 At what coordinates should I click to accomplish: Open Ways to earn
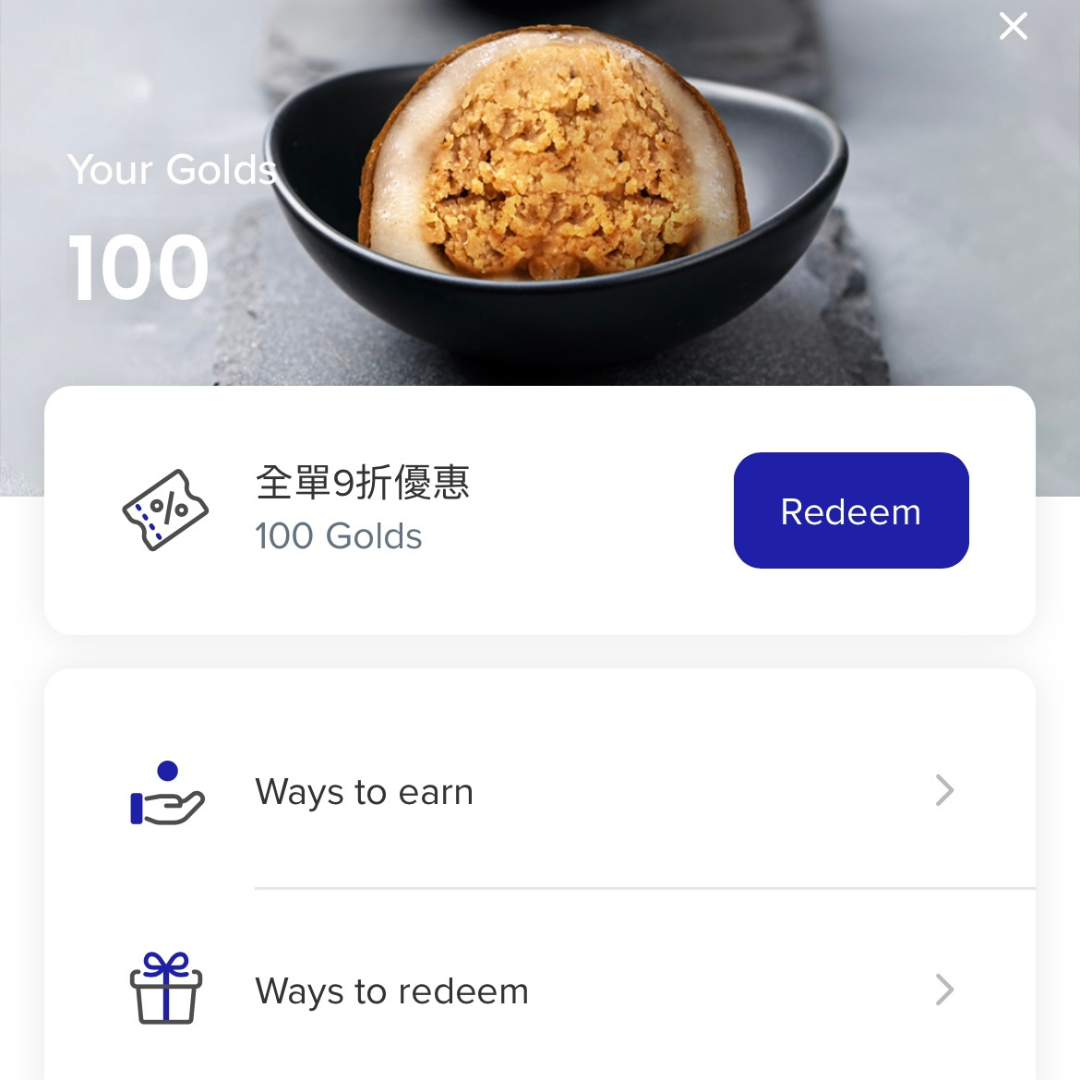pyautogui.click(x=540, y=791)
